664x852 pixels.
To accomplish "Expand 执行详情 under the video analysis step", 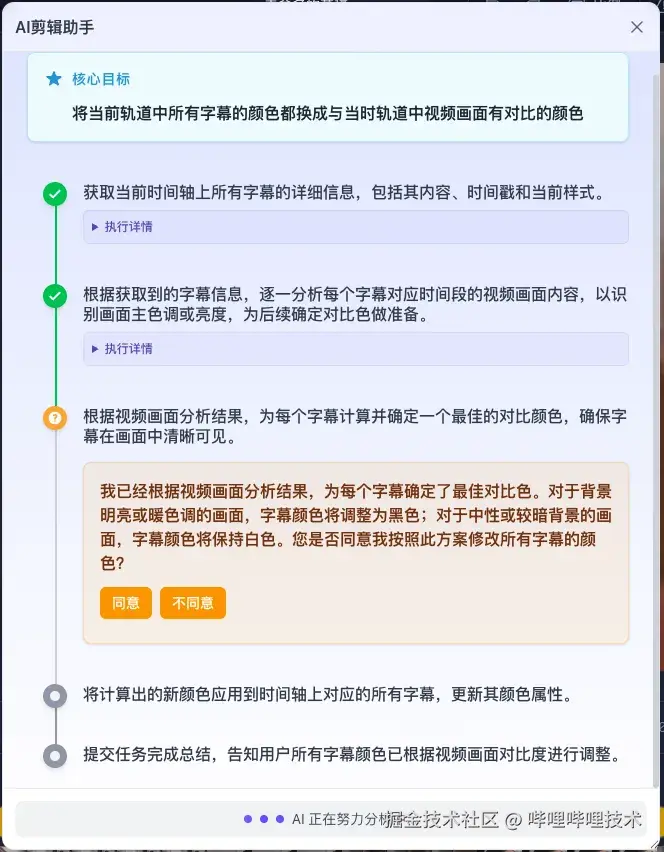I will click(x=123, y=349).
